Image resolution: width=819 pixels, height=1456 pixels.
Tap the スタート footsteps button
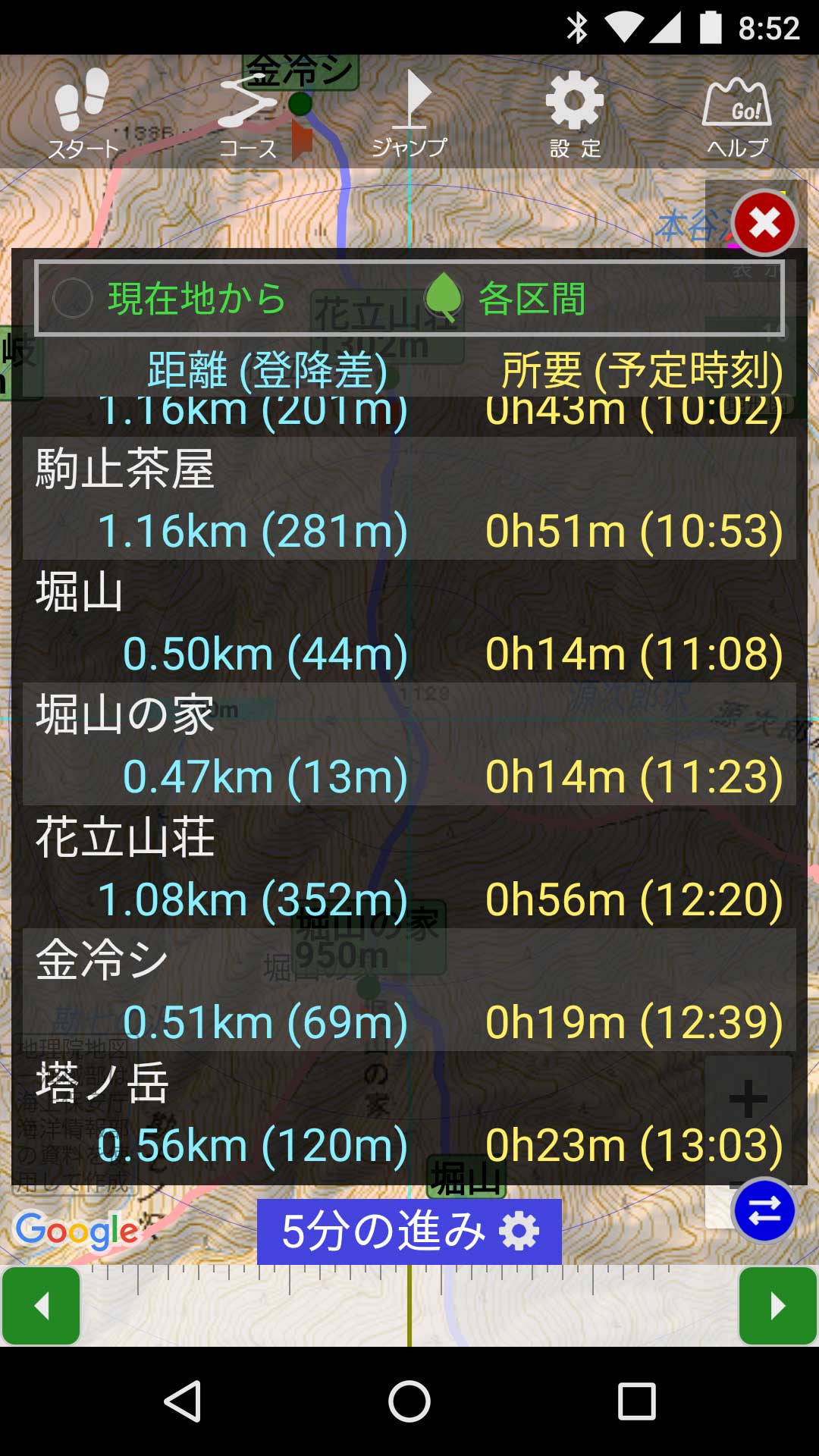click(x=83, y=114)
